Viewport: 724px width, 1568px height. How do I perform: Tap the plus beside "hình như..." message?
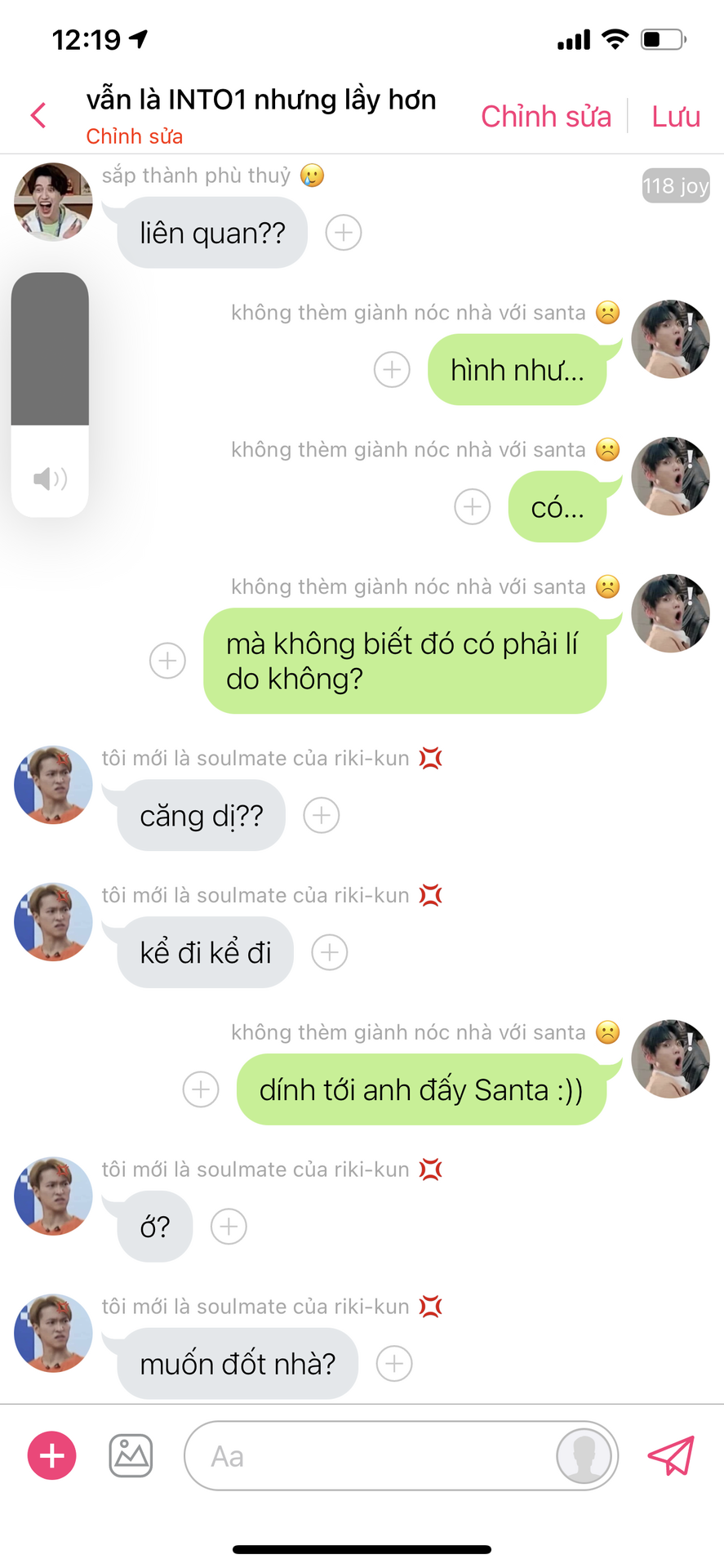pos(392,370)
